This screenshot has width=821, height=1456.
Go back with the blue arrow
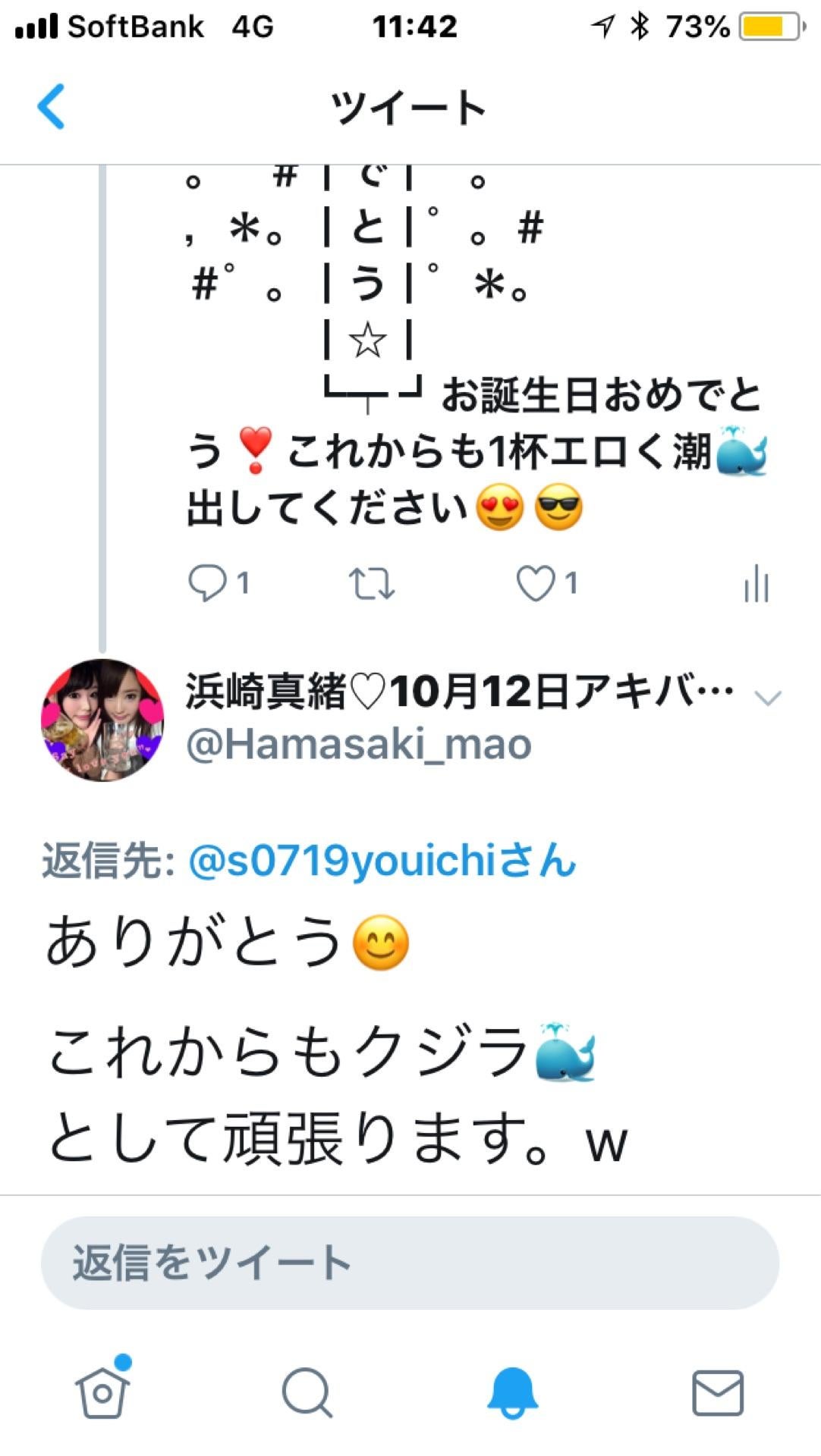pos(52,106)
